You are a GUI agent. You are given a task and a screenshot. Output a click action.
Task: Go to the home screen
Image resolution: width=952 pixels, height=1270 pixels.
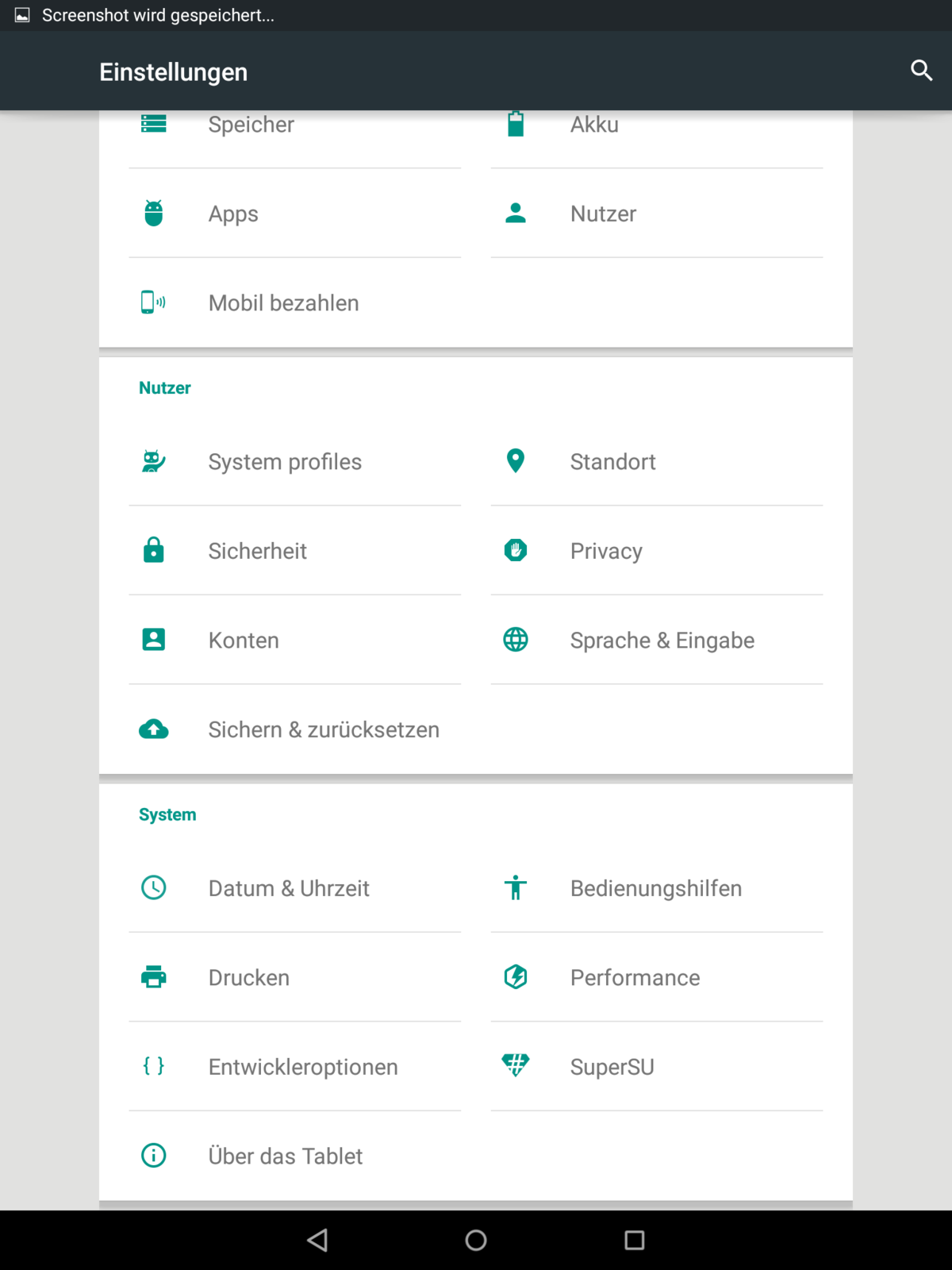(476, 1240)
